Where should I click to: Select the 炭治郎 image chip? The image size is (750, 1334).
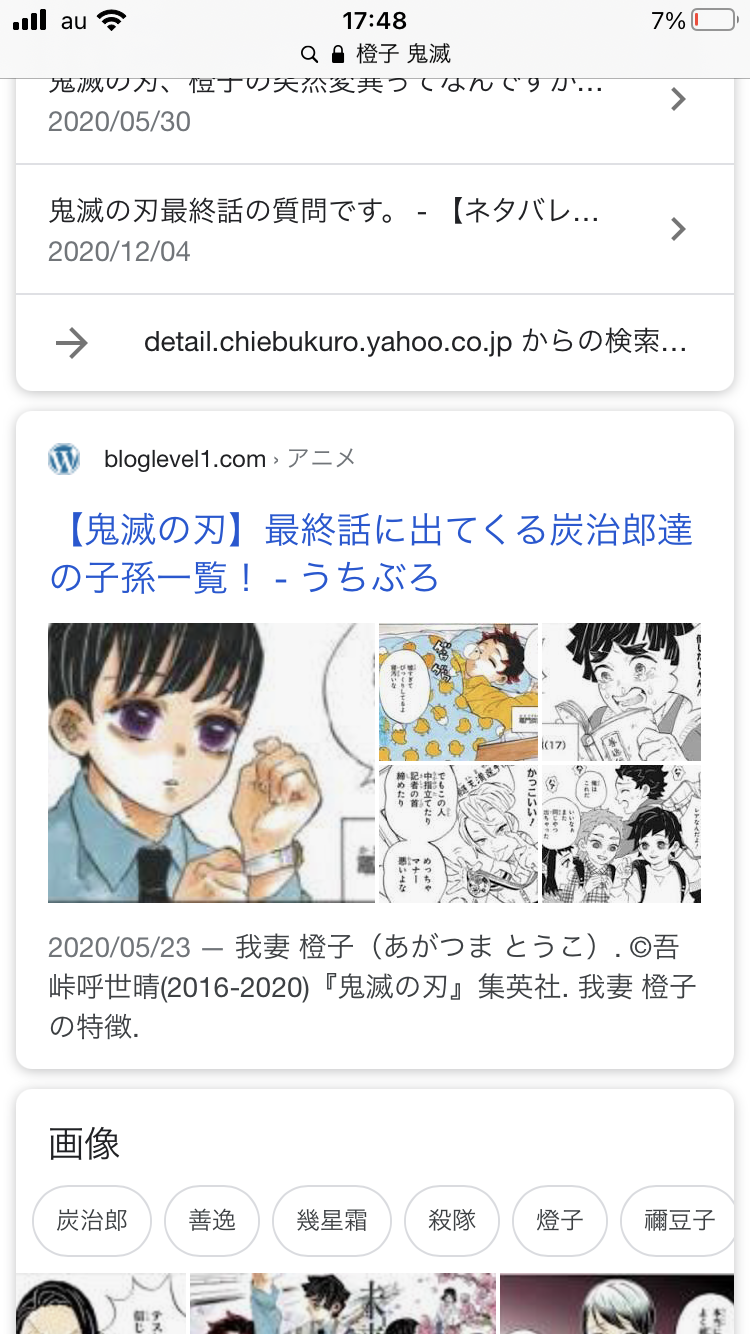[x=92, y=1220]
